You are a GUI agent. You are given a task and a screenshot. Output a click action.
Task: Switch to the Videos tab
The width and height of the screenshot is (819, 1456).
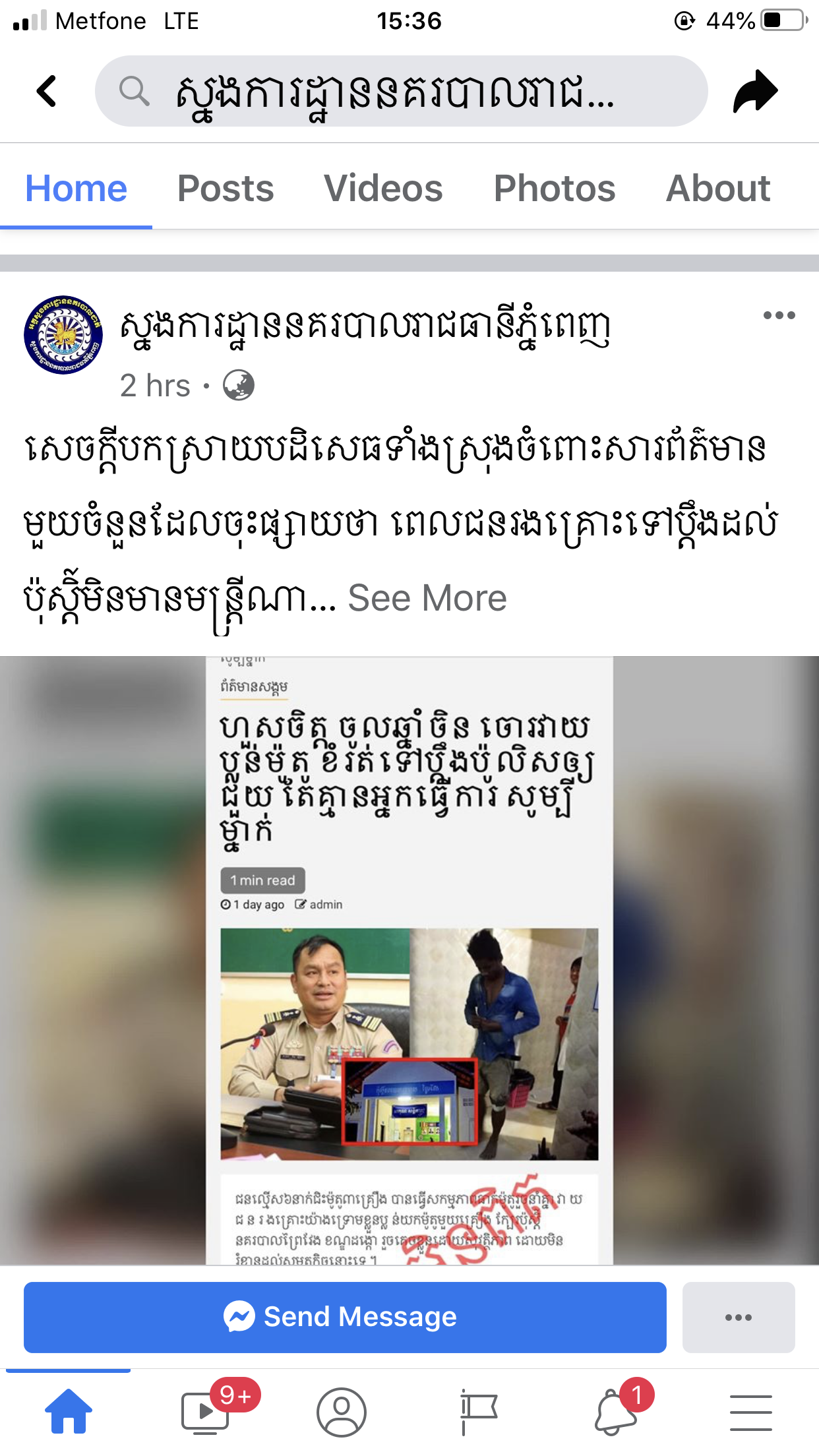(383, 189)
